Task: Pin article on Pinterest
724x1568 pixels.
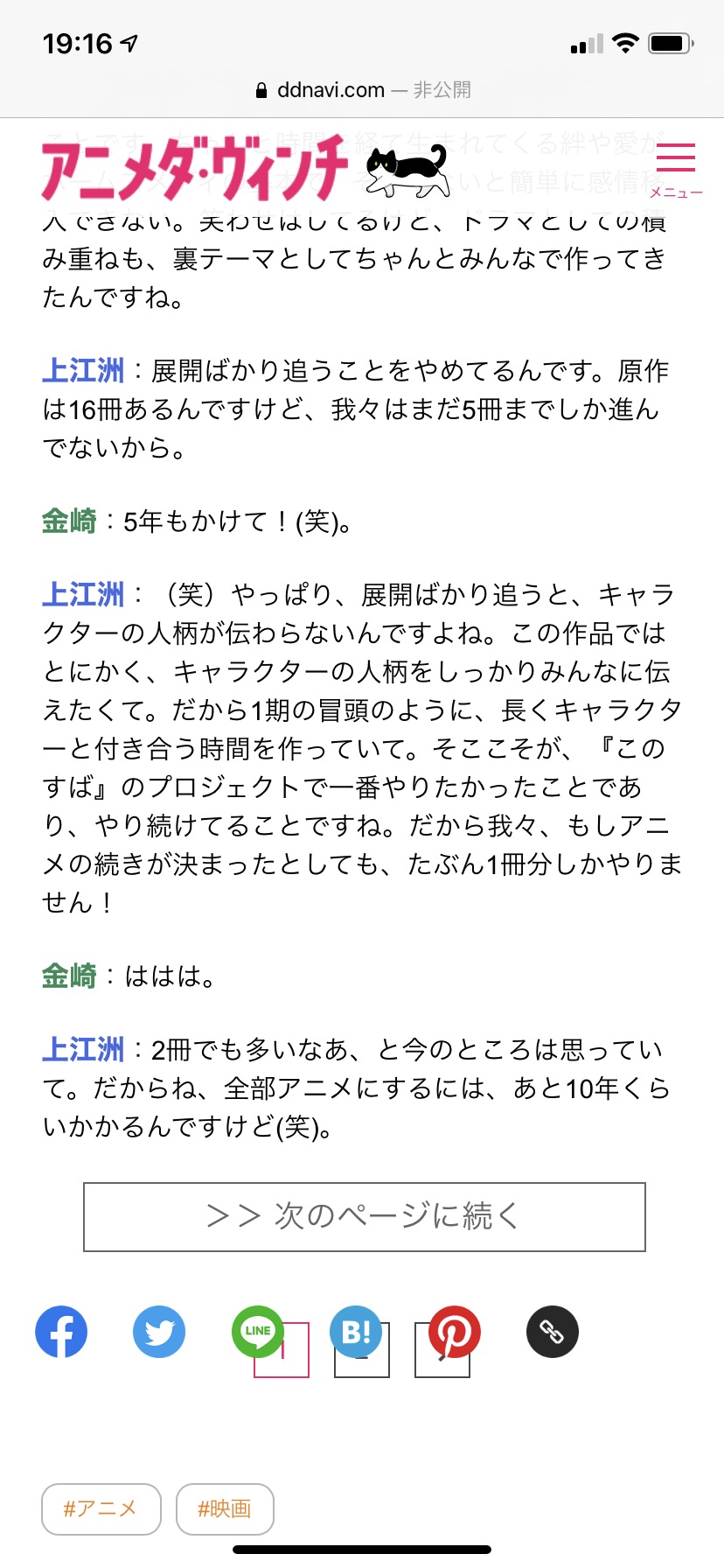Action: pos(454,1332)
